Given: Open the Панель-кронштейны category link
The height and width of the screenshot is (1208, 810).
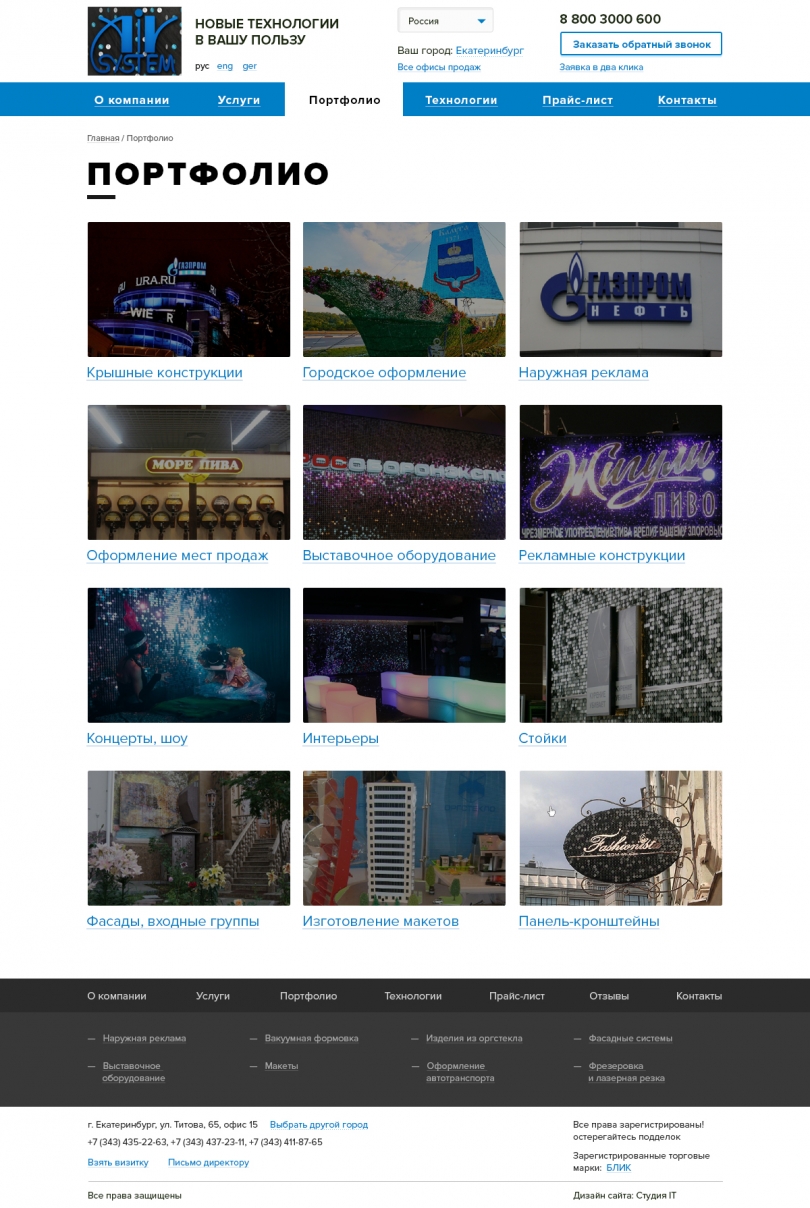Looking at the screenshot, I should coord(589,922).
